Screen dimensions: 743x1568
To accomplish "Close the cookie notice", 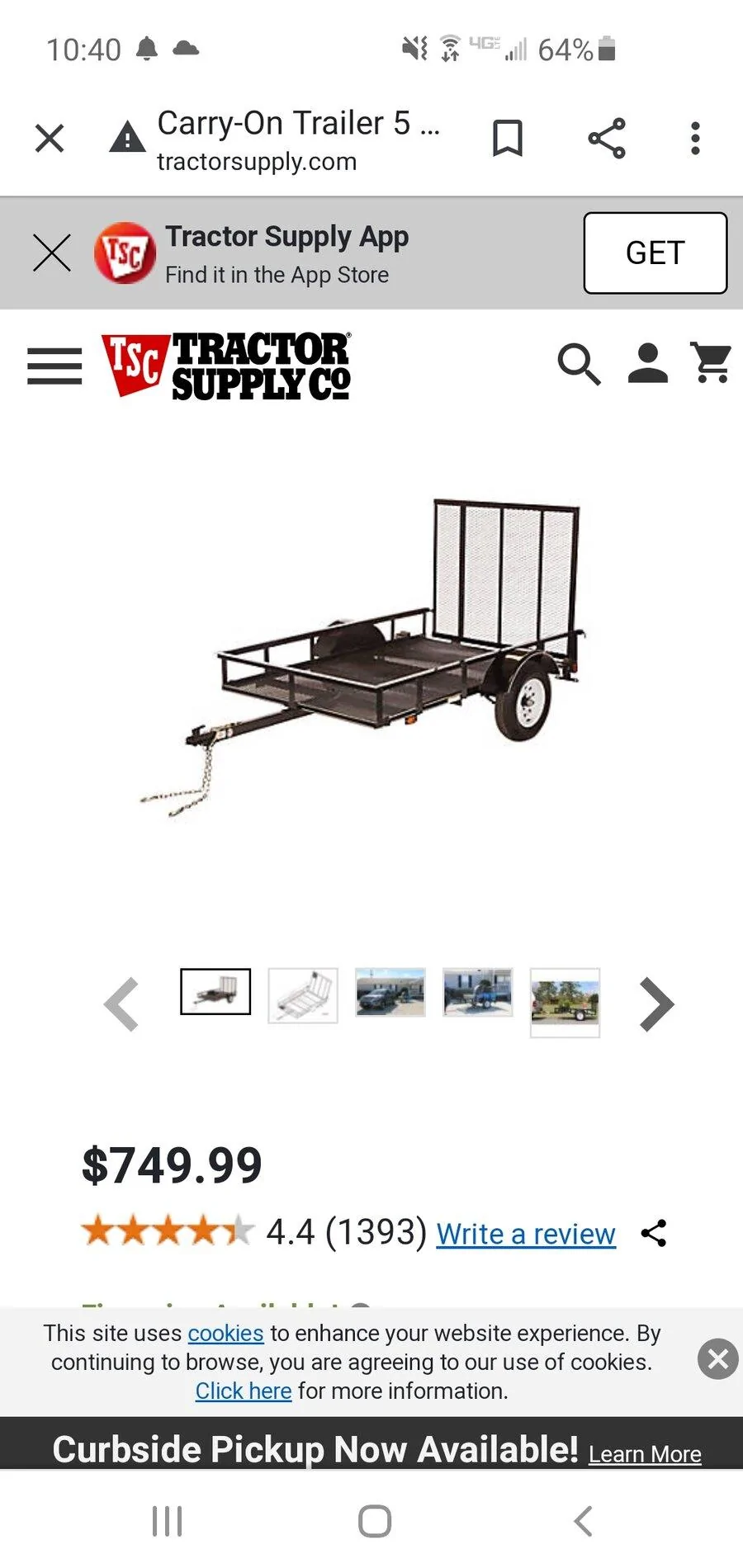I will click(717, 1358).
